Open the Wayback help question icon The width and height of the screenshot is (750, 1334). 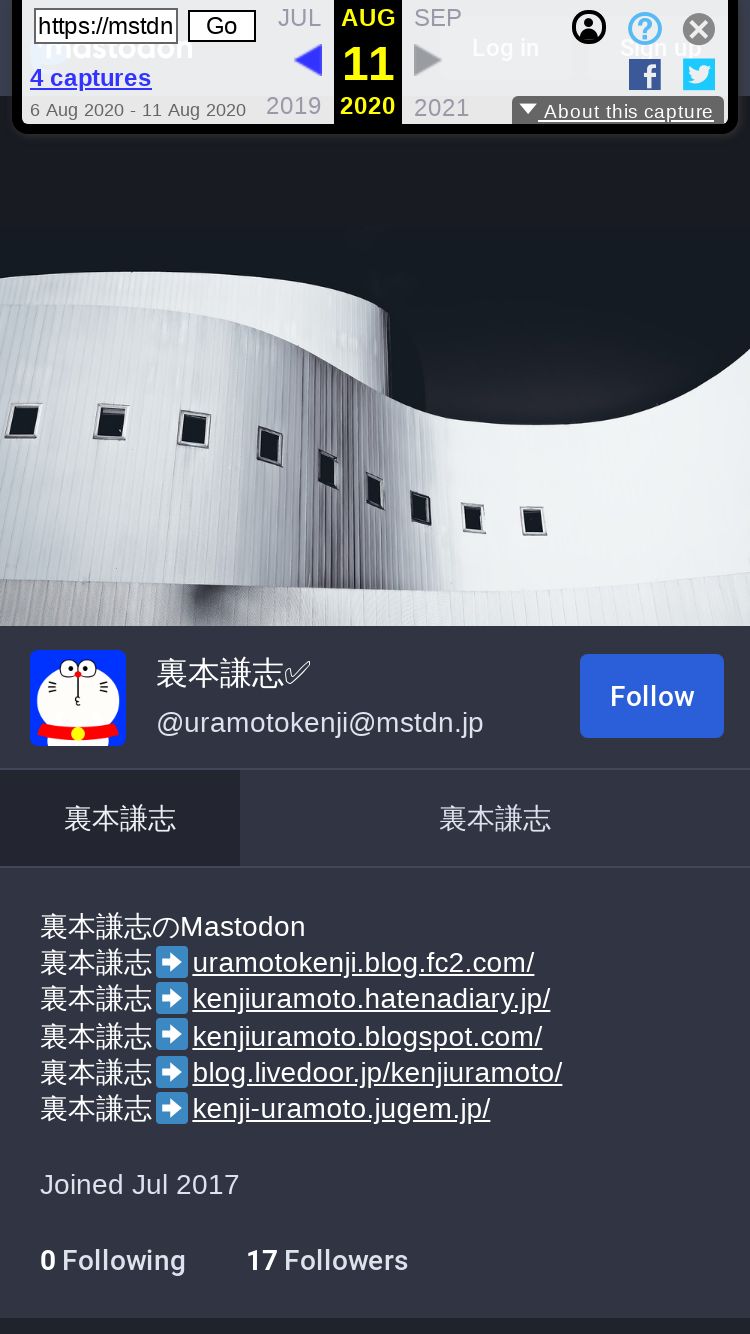pyautogui.click(x=645, y=29)
